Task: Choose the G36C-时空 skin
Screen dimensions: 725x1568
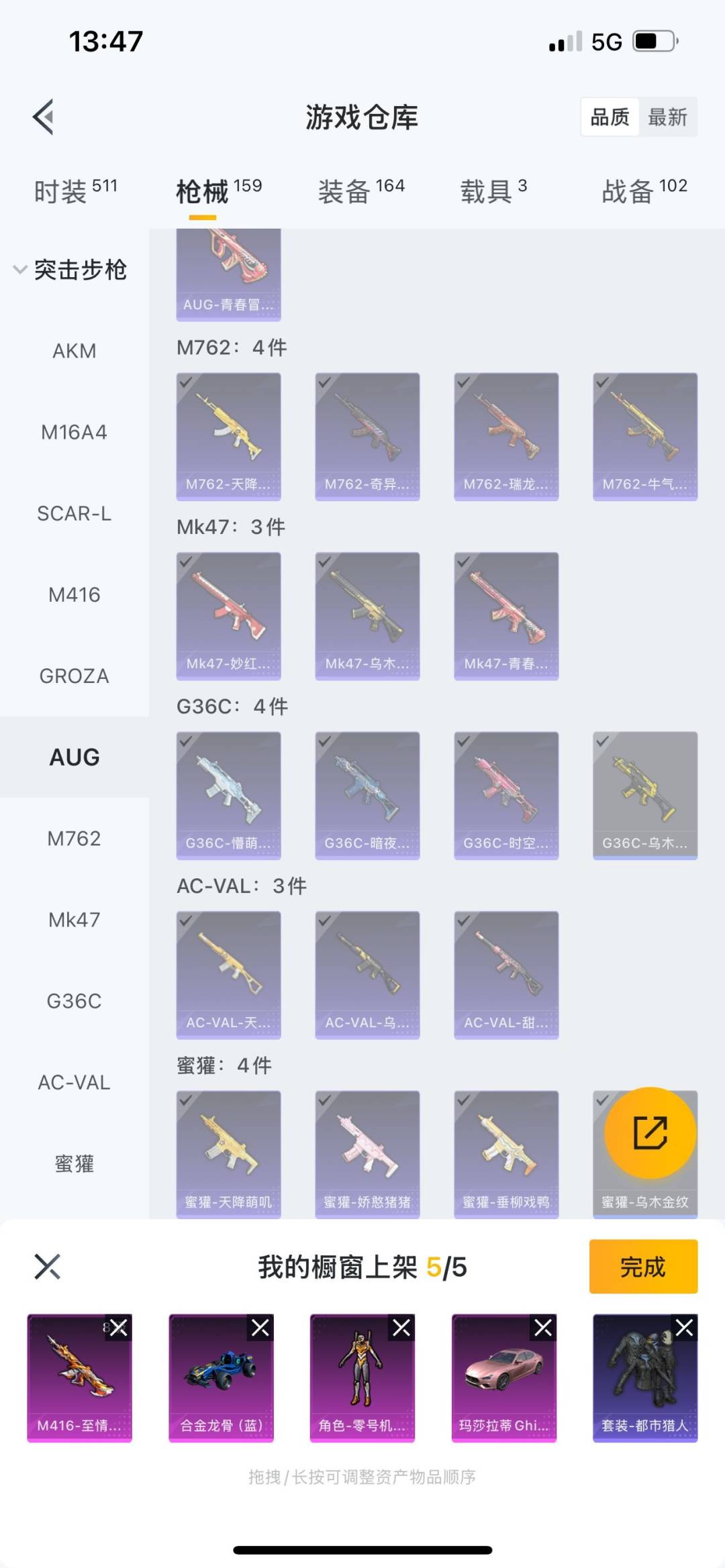Action: [x=506, y=795]
